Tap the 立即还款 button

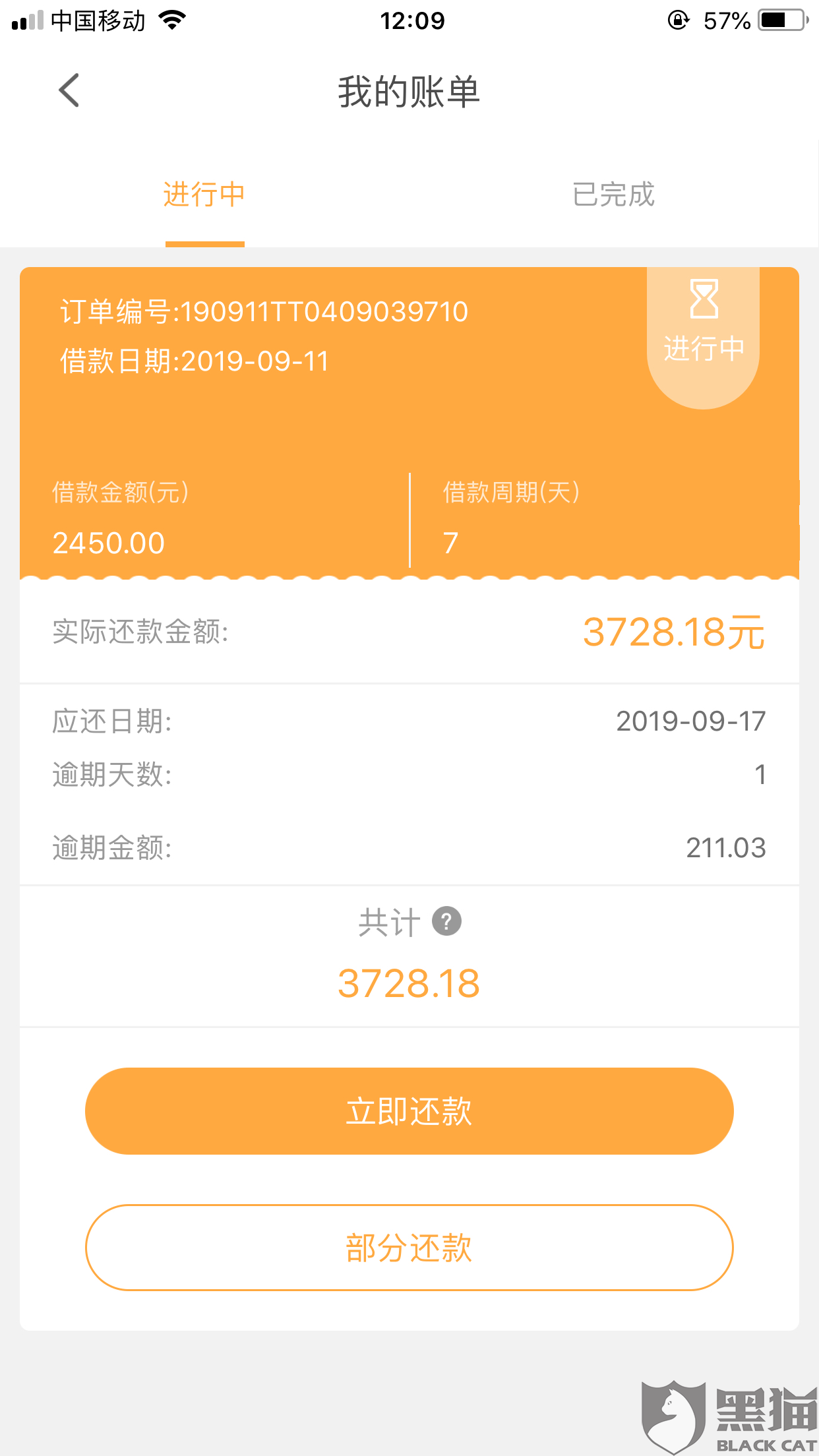[x=409, y=1111]
